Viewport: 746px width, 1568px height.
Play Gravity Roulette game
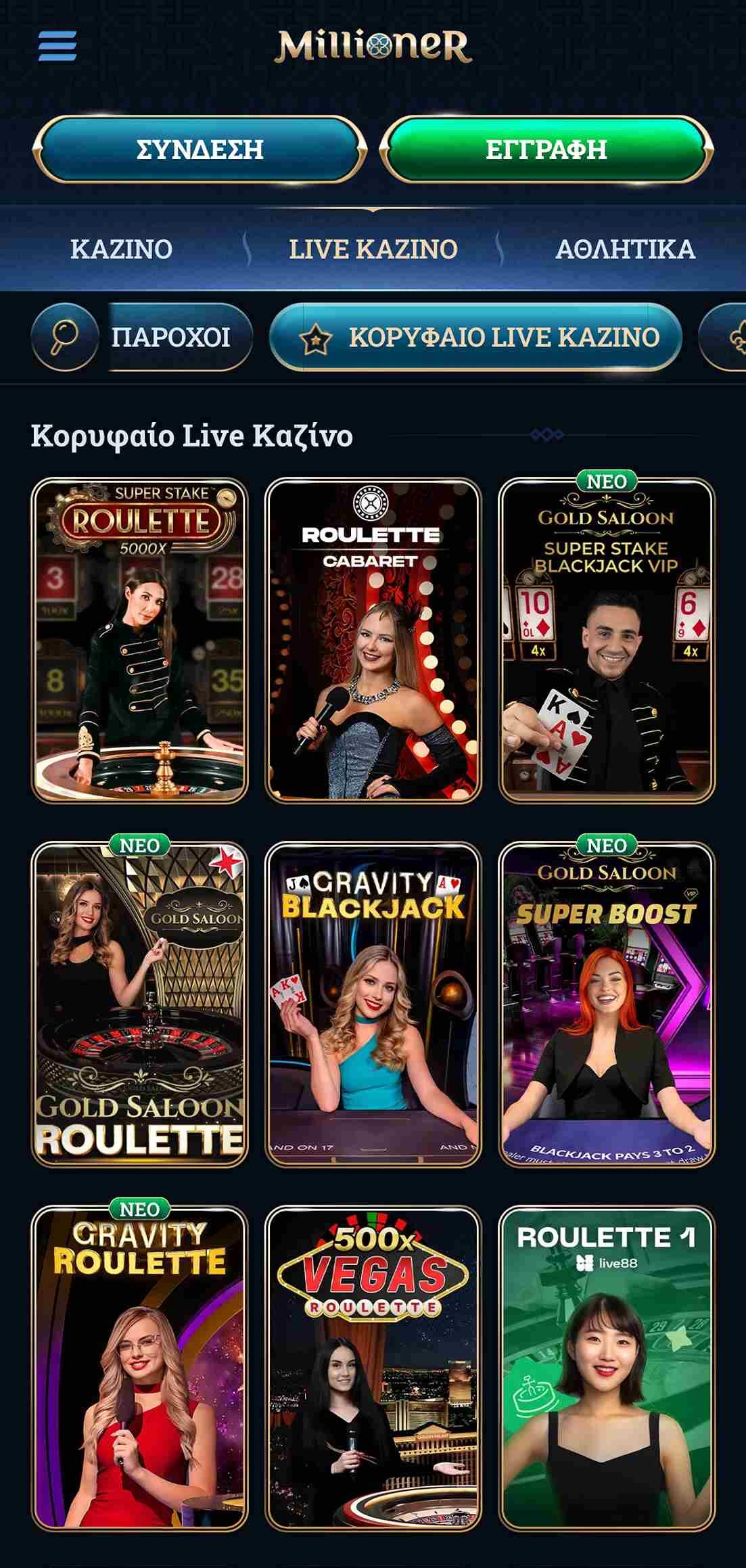coord(140,1368)
